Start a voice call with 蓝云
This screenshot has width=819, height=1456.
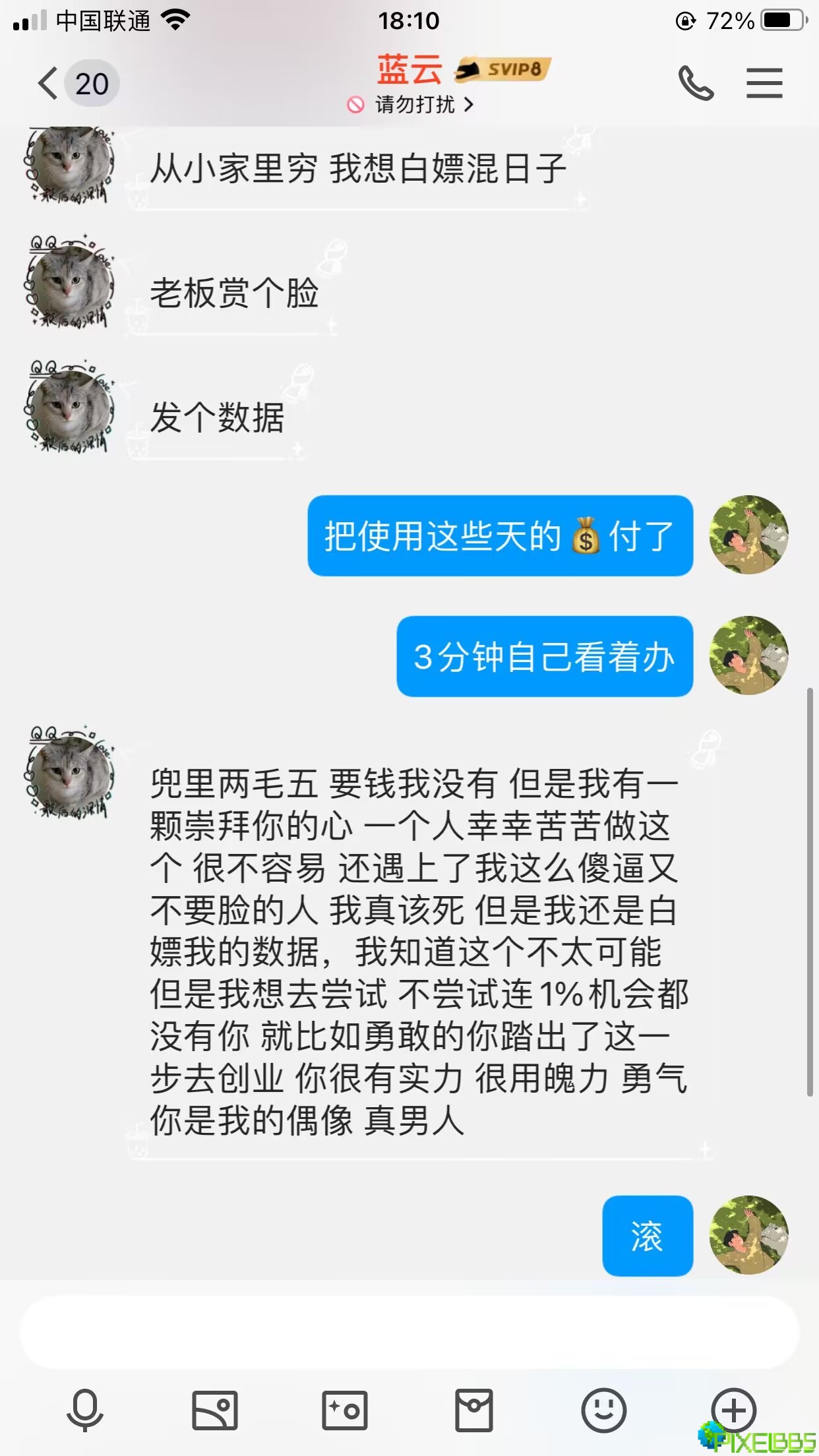coord(696,84)
